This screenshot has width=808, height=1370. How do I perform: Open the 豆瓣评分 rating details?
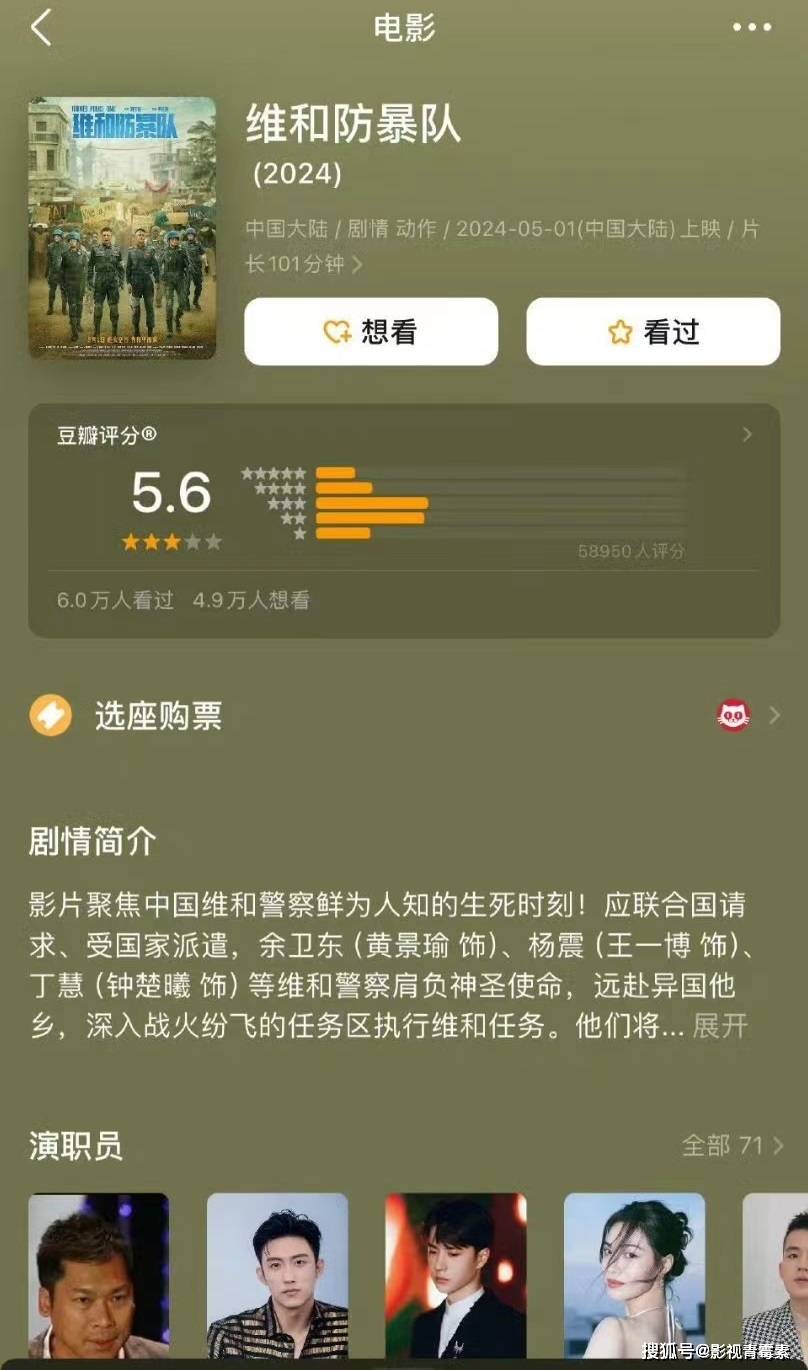click(x=746, y=435)
